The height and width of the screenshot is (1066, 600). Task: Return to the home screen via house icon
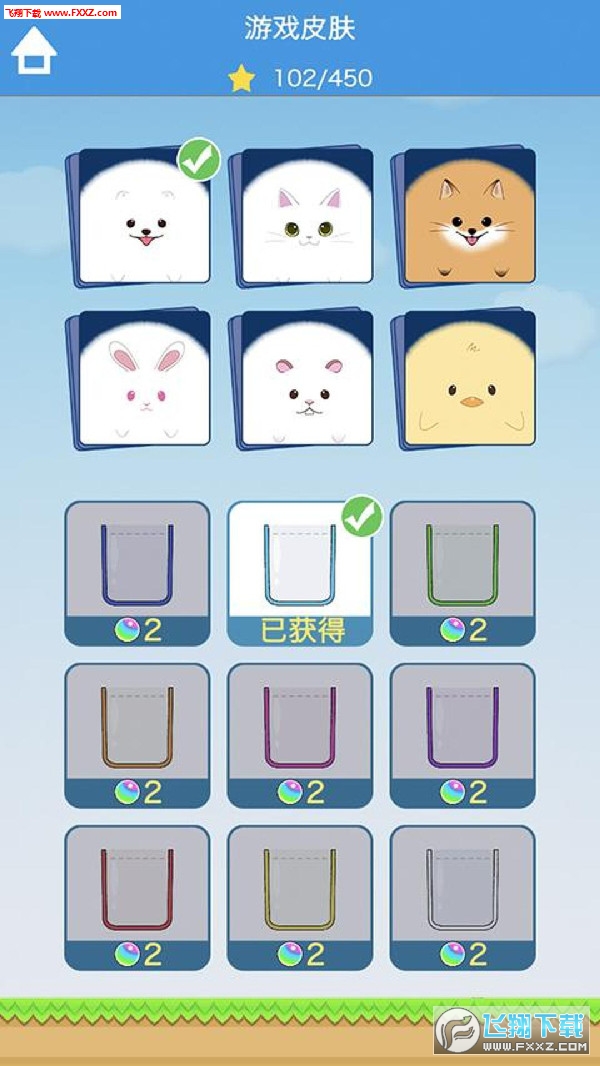click(34, 52)
